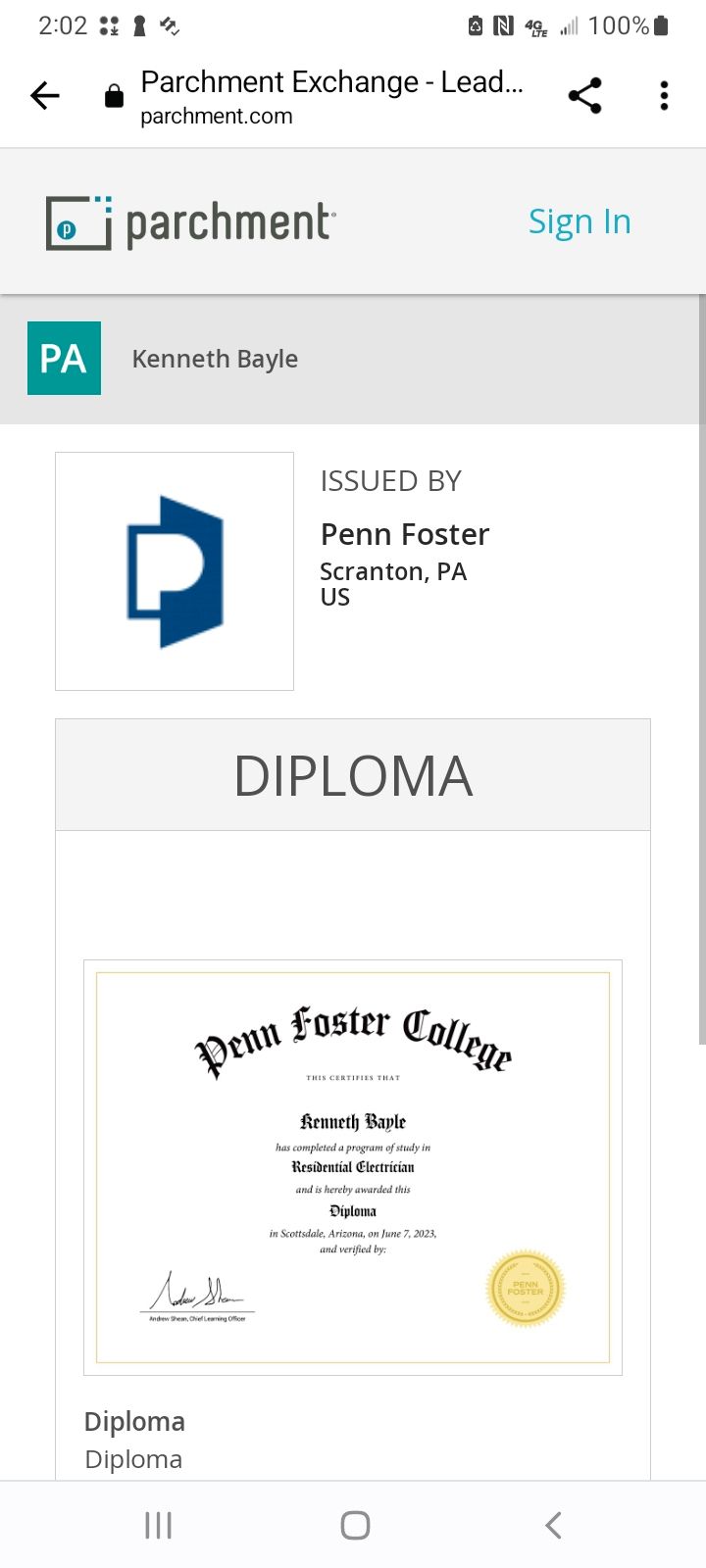Go to the phone home screen

coord(354,1525)
